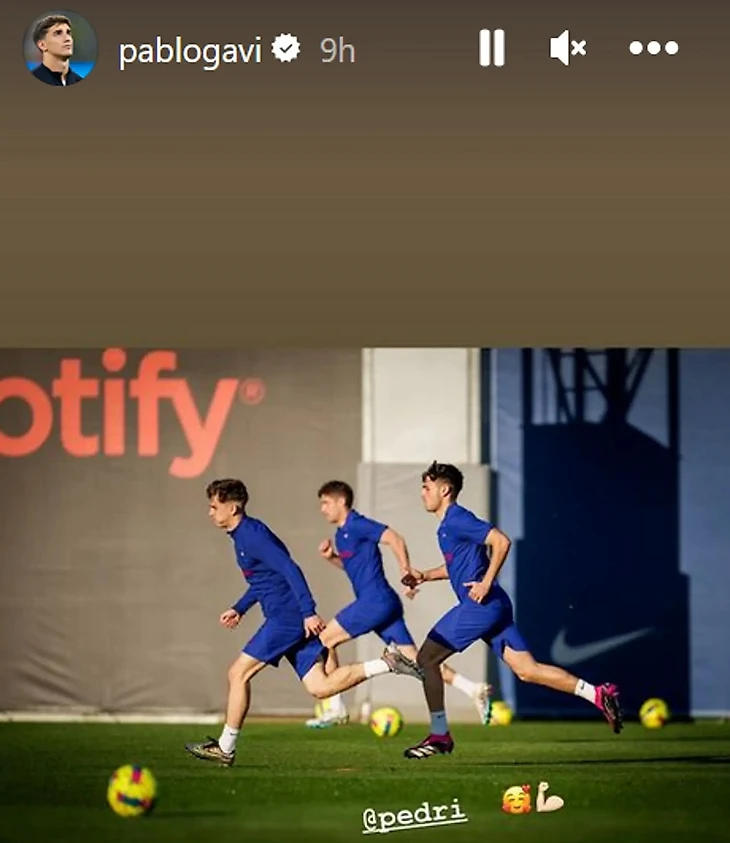The width and height of the screenshot is (730, 843).
Task: Unmute the story audio
Action: (x=568, y=48)
